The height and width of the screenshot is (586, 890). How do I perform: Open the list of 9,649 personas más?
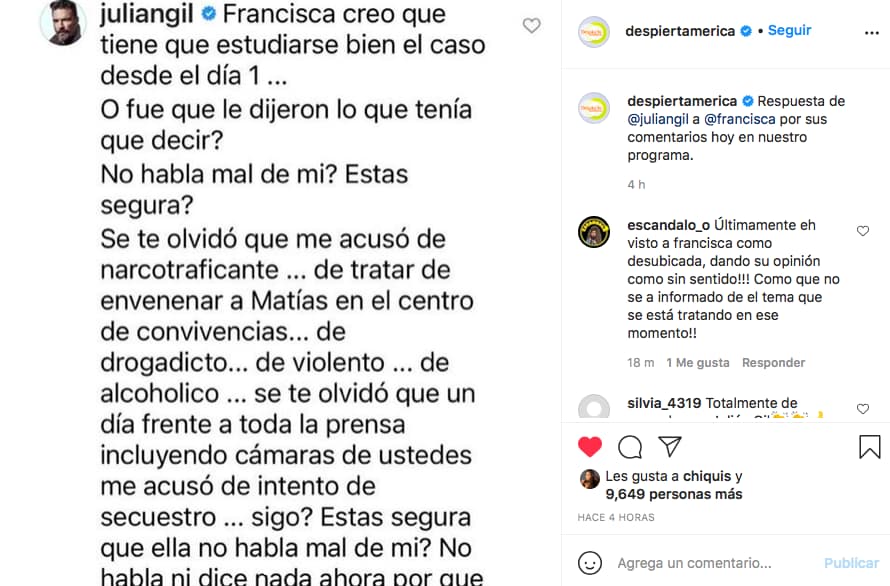[673, 494]
